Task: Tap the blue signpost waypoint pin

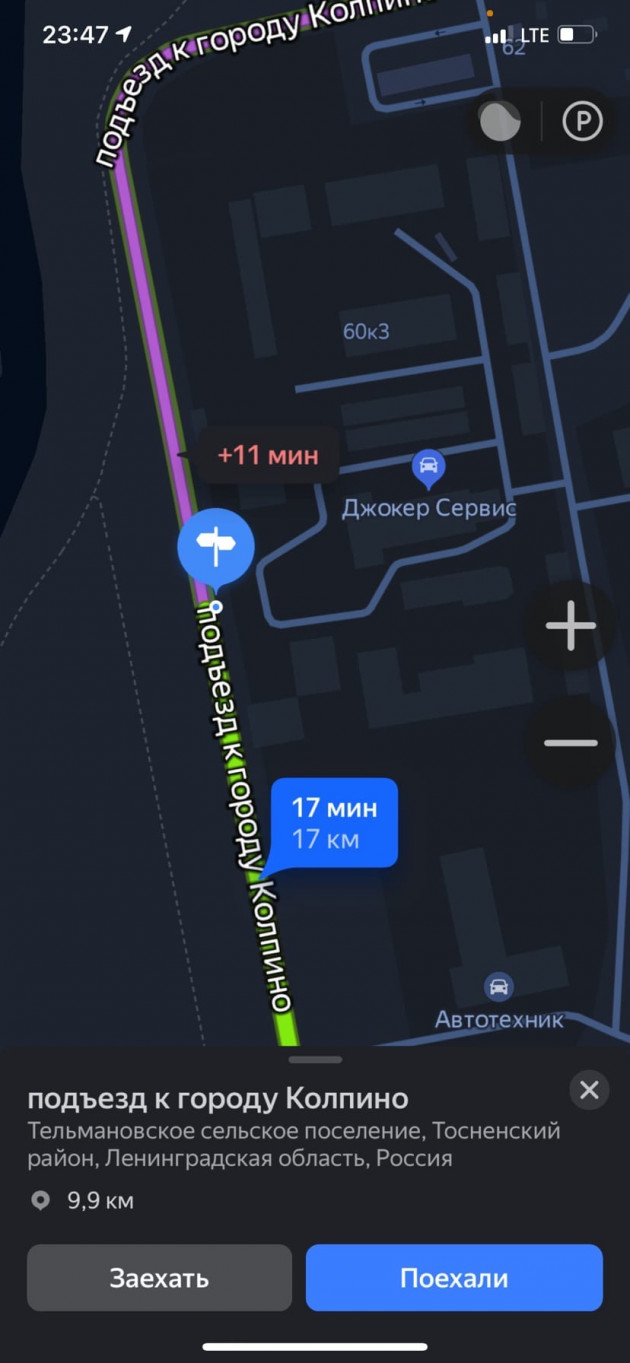Action: pos(216,546)
